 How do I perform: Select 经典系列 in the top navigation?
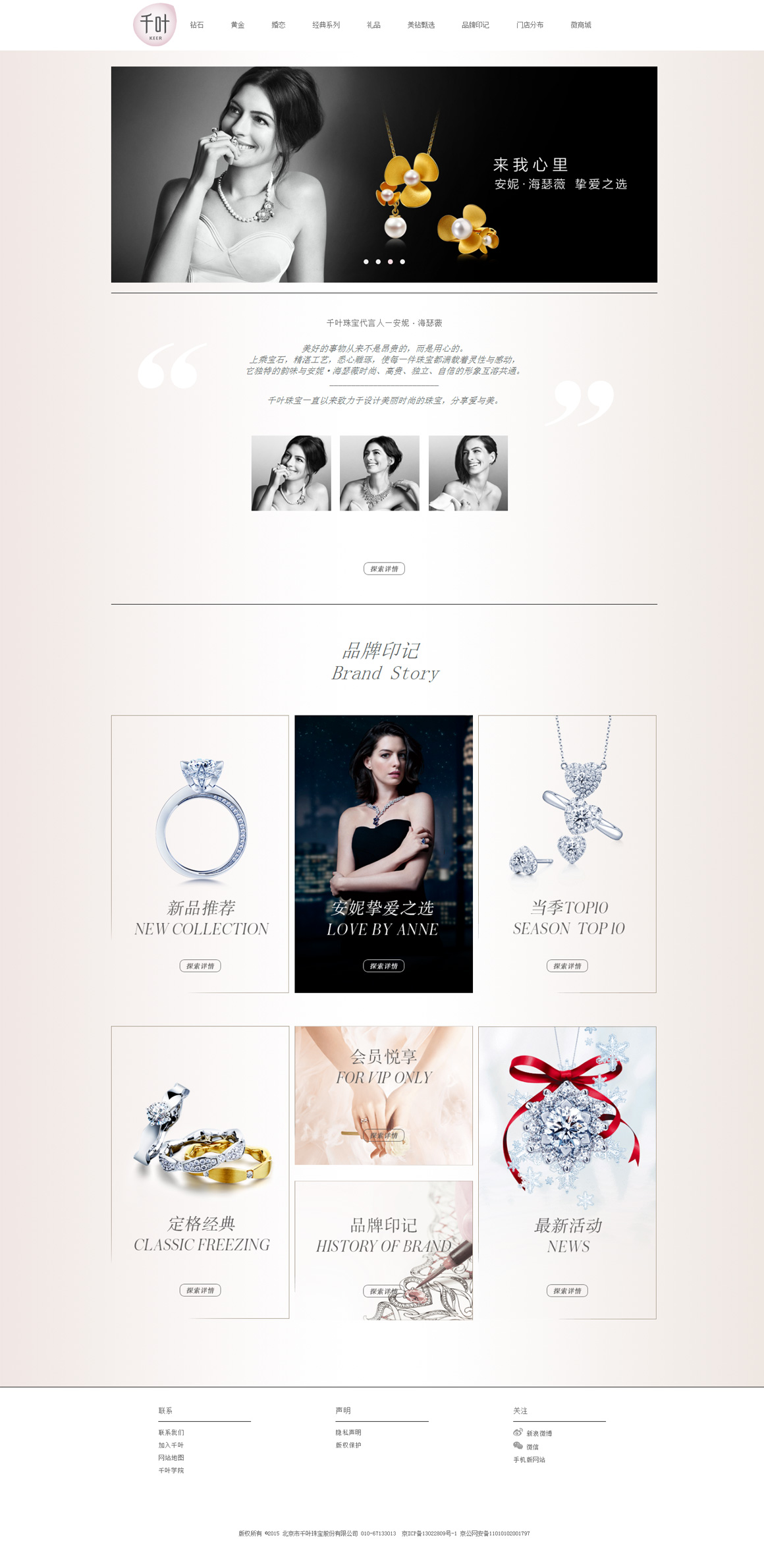pos(326,25)
